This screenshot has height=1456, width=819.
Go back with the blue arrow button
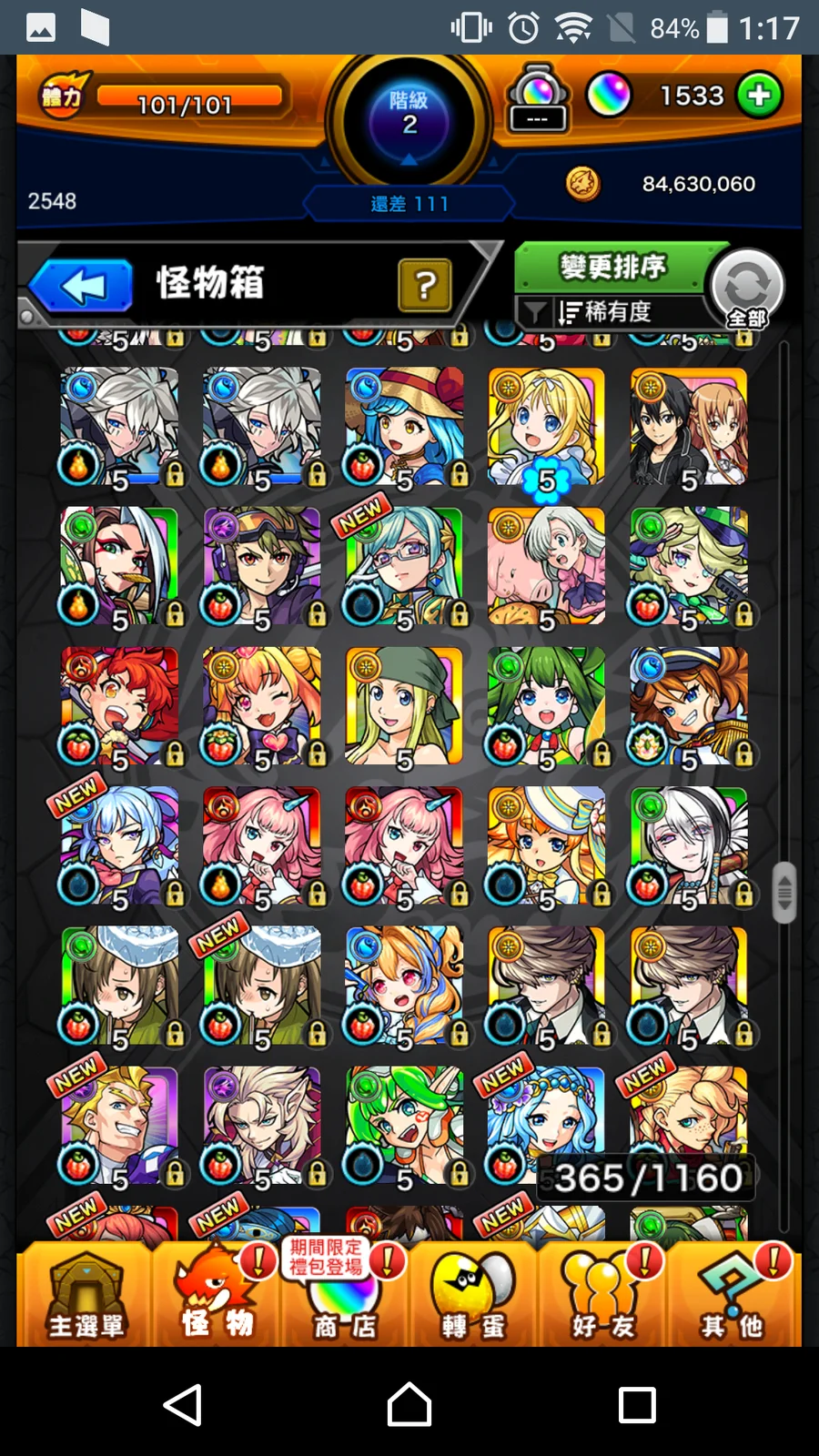click(x=82, y=286)
